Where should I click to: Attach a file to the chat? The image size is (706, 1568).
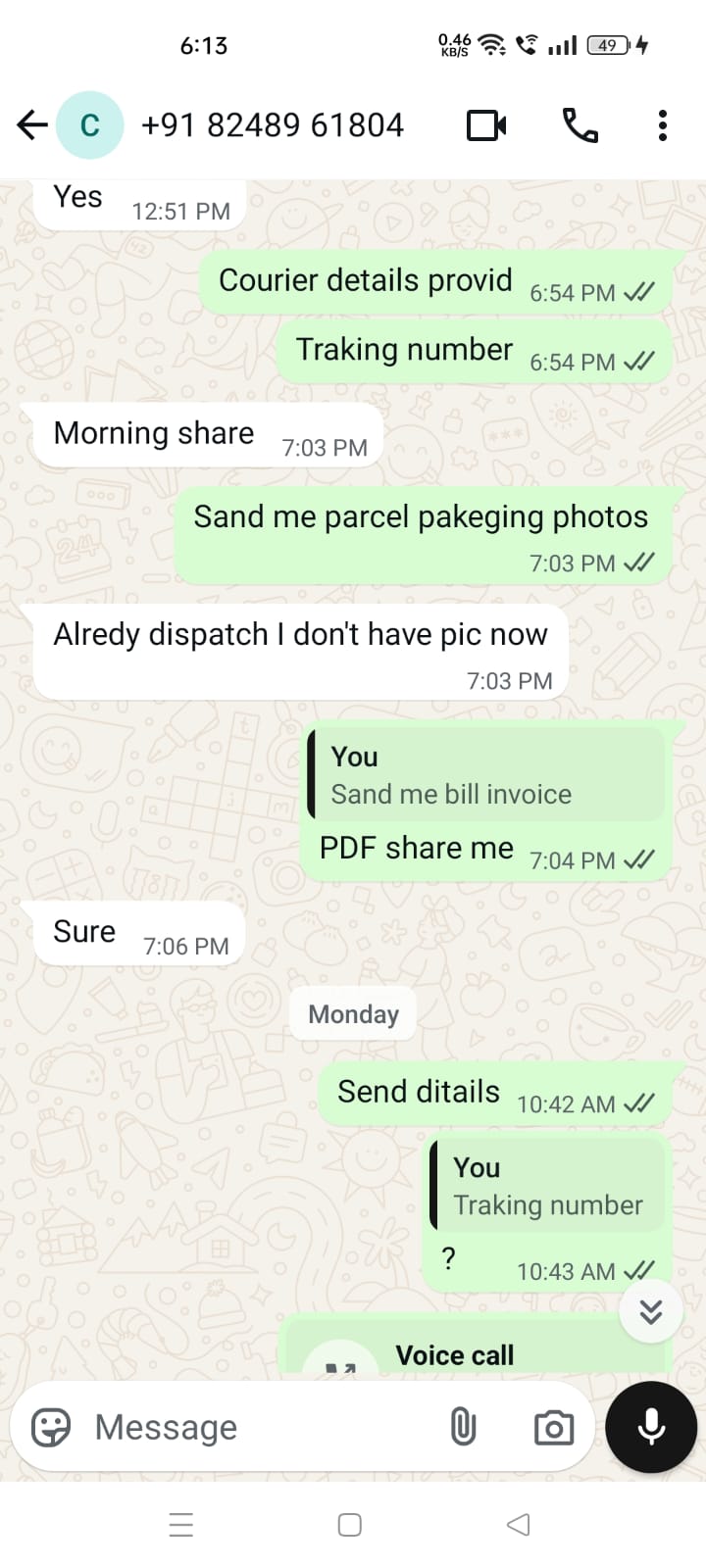(x=463, y=1427)
